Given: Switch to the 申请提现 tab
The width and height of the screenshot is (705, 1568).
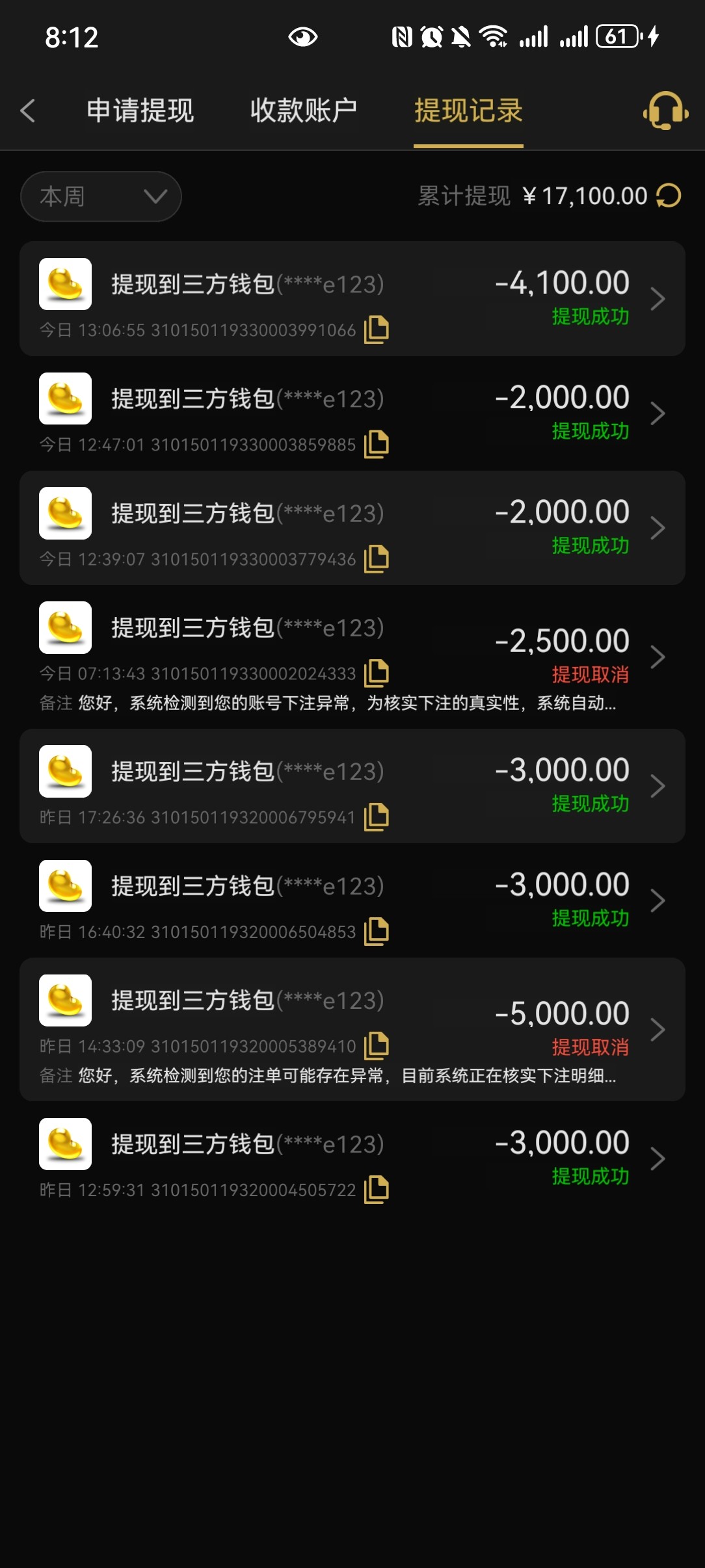Looking at the screenshot, I should 140,111.
